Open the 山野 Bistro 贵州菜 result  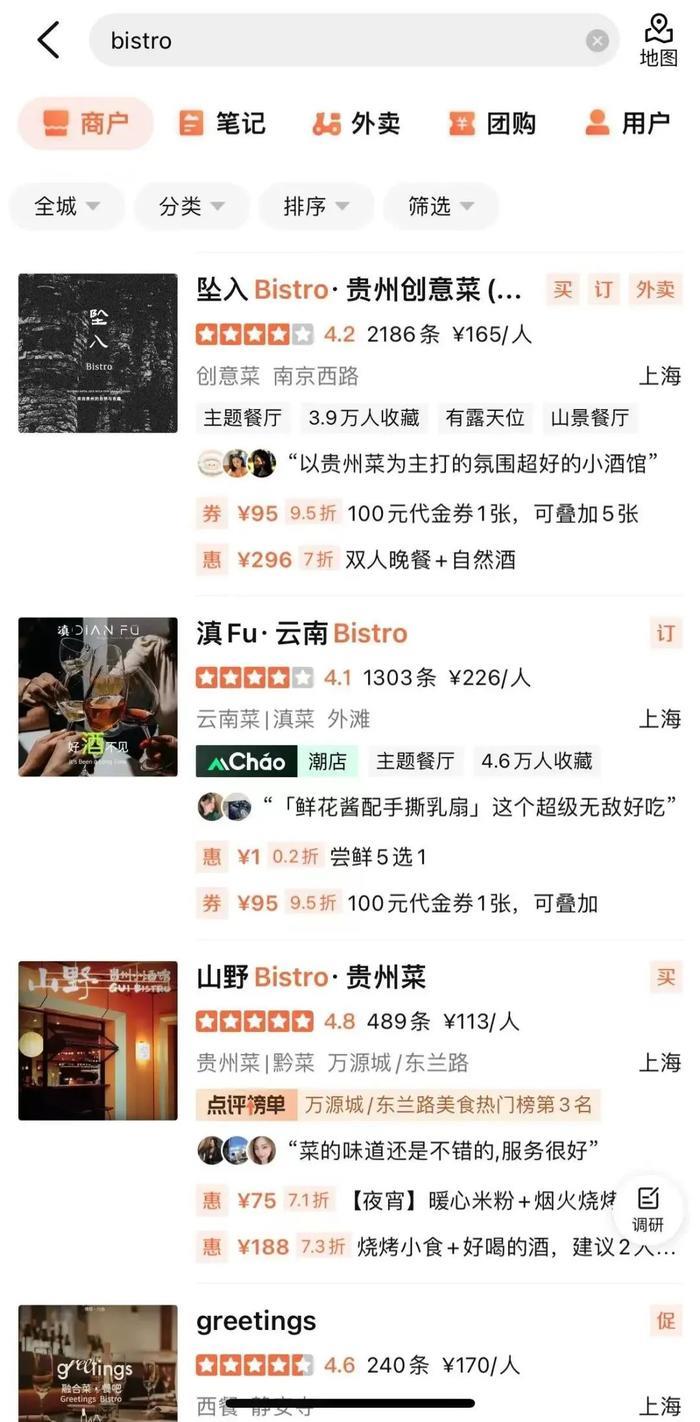click(x=311, y=977)
